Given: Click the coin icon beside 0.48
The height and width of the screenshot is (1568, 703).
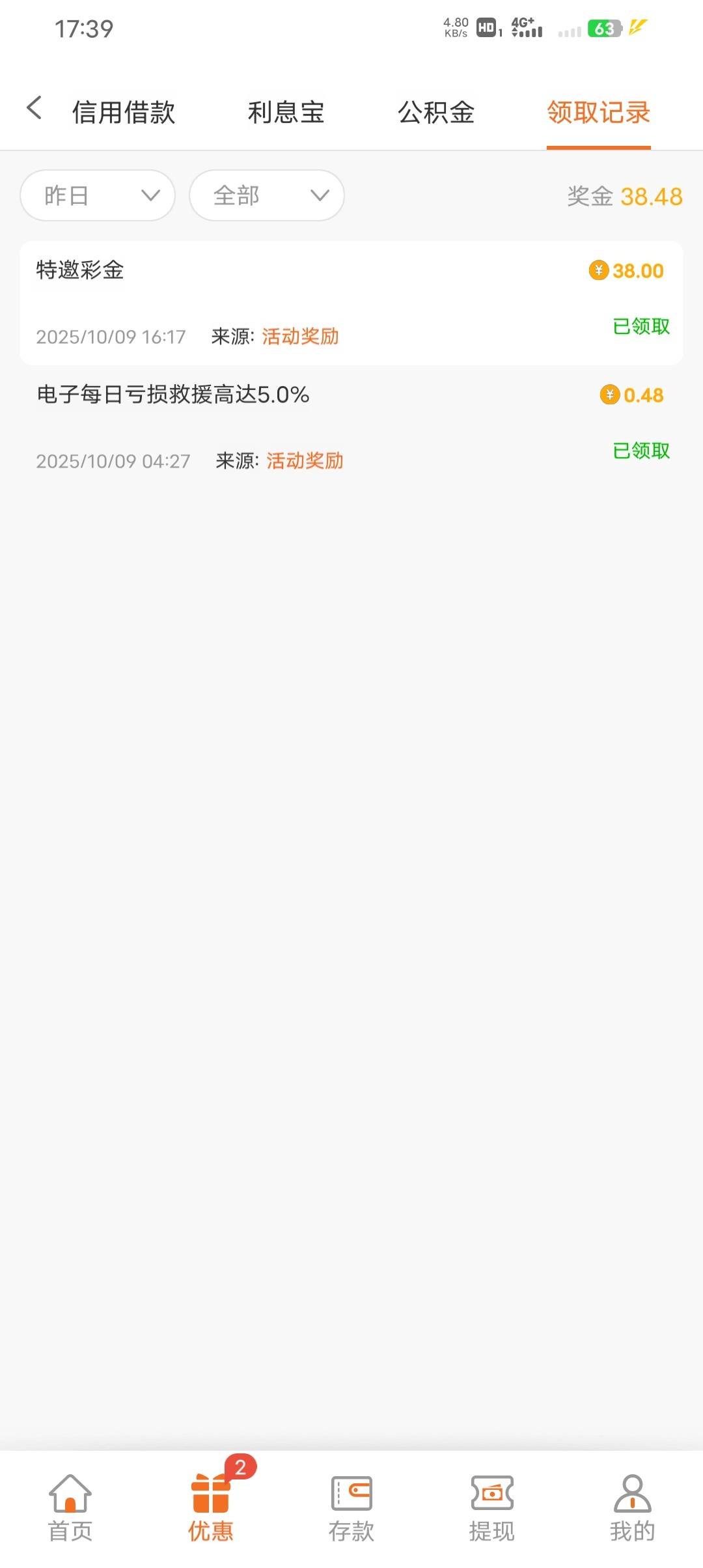Looking at the screenshot, I should (x=609, y=395).
